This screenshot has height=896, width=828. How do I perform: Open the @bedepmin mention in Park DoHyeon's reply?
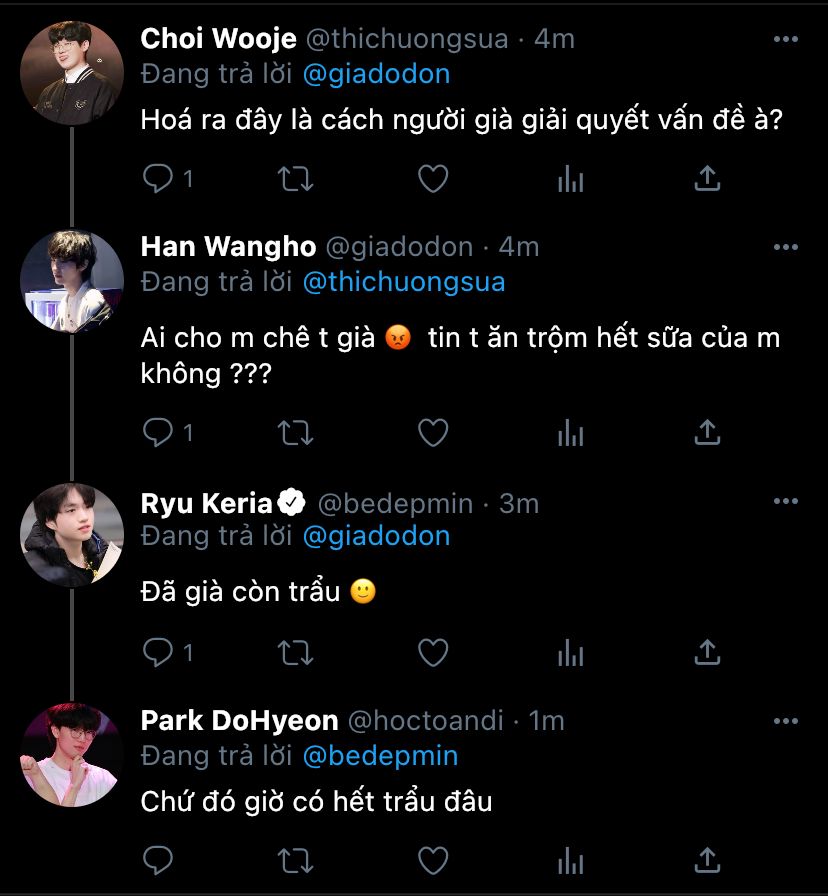(379, 755)
